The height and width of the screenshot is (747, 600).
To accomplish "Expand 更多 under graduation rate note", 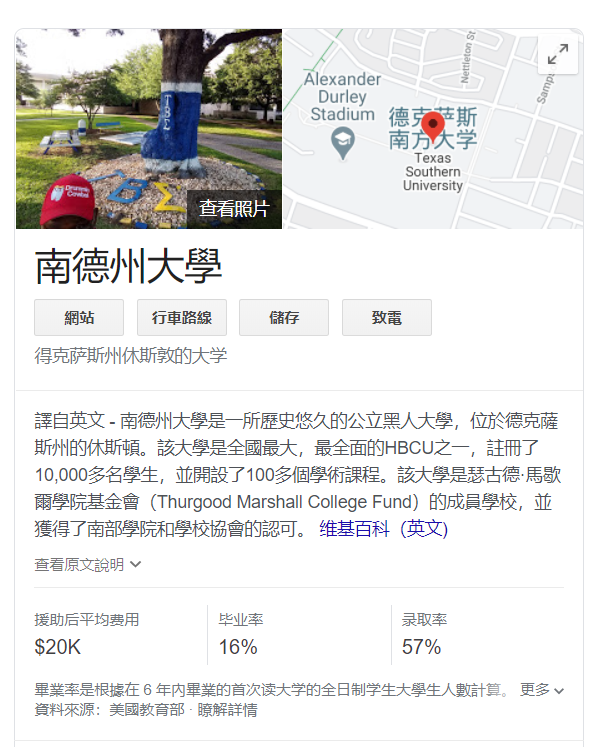I will coord(542,689).
